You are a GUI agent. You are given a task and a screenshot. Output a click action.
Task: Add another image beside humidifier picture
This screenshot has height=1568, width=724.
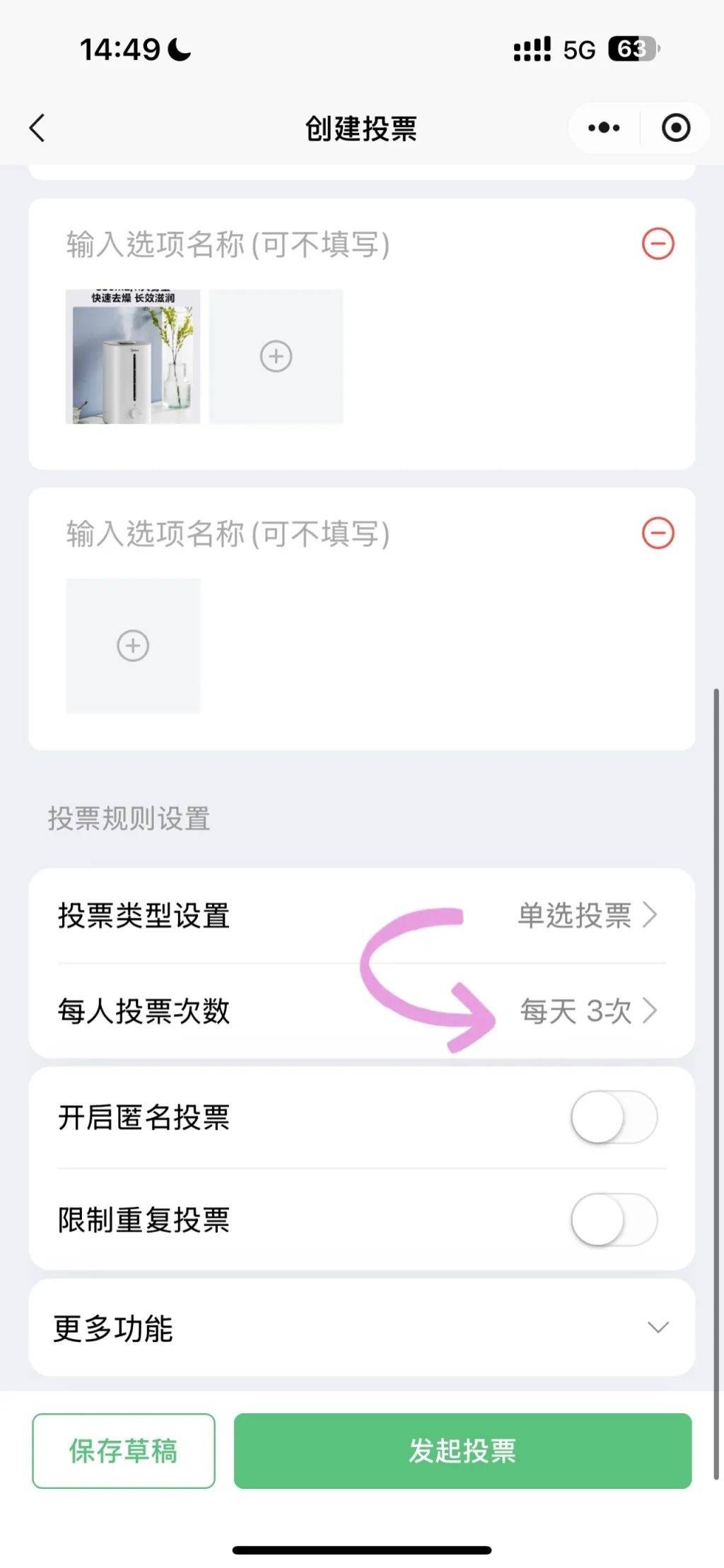(276, 356)
